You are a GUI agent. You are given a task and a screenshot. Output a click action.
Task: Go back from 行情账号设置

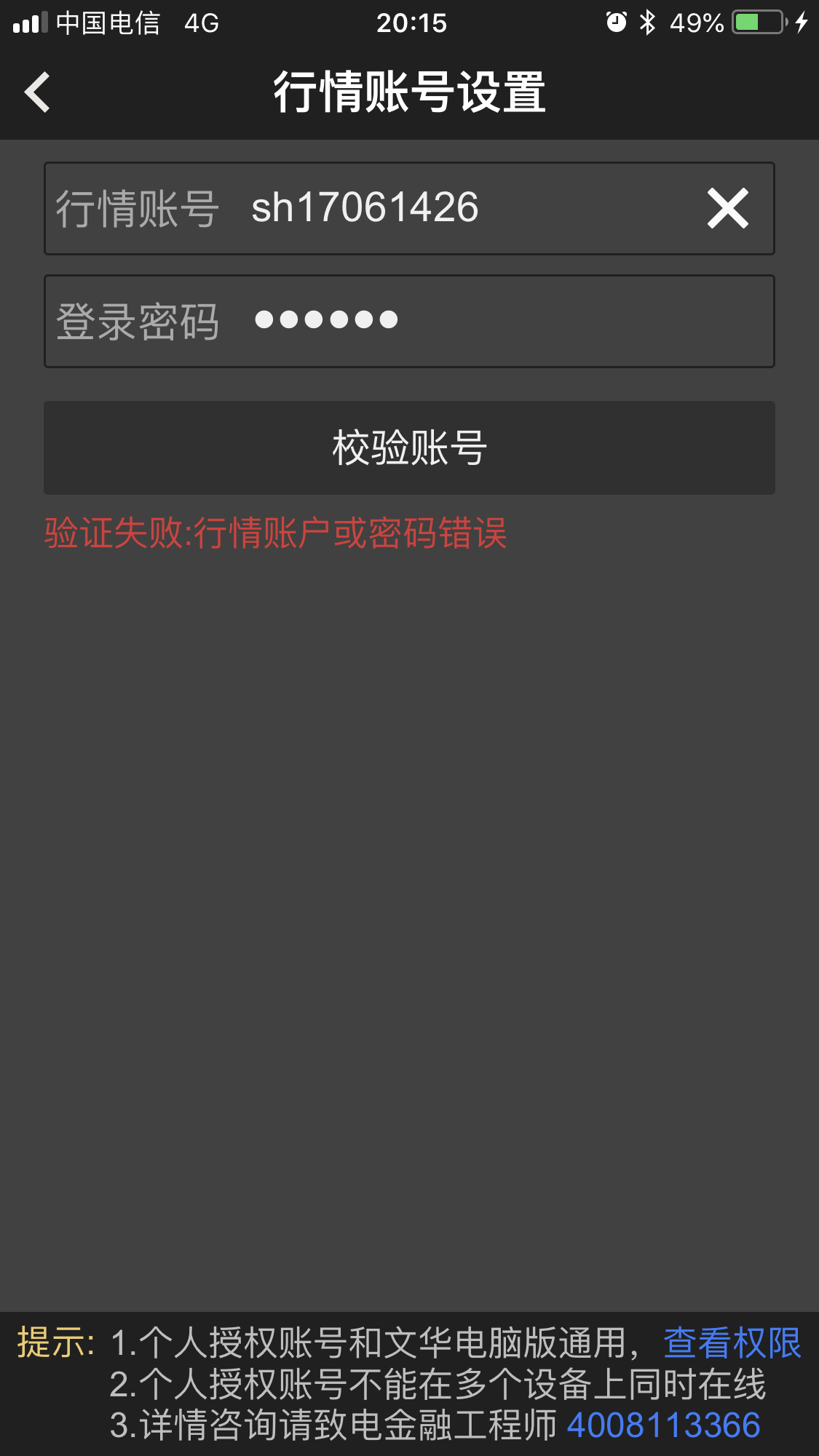38,92
